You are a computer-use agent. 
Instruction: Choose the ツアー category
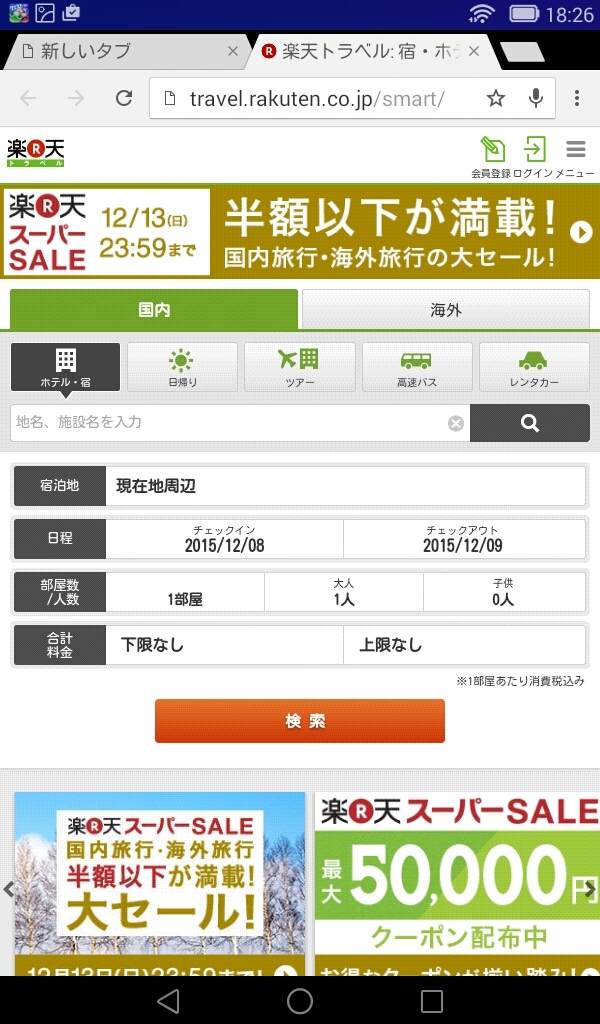coord(299,367)
